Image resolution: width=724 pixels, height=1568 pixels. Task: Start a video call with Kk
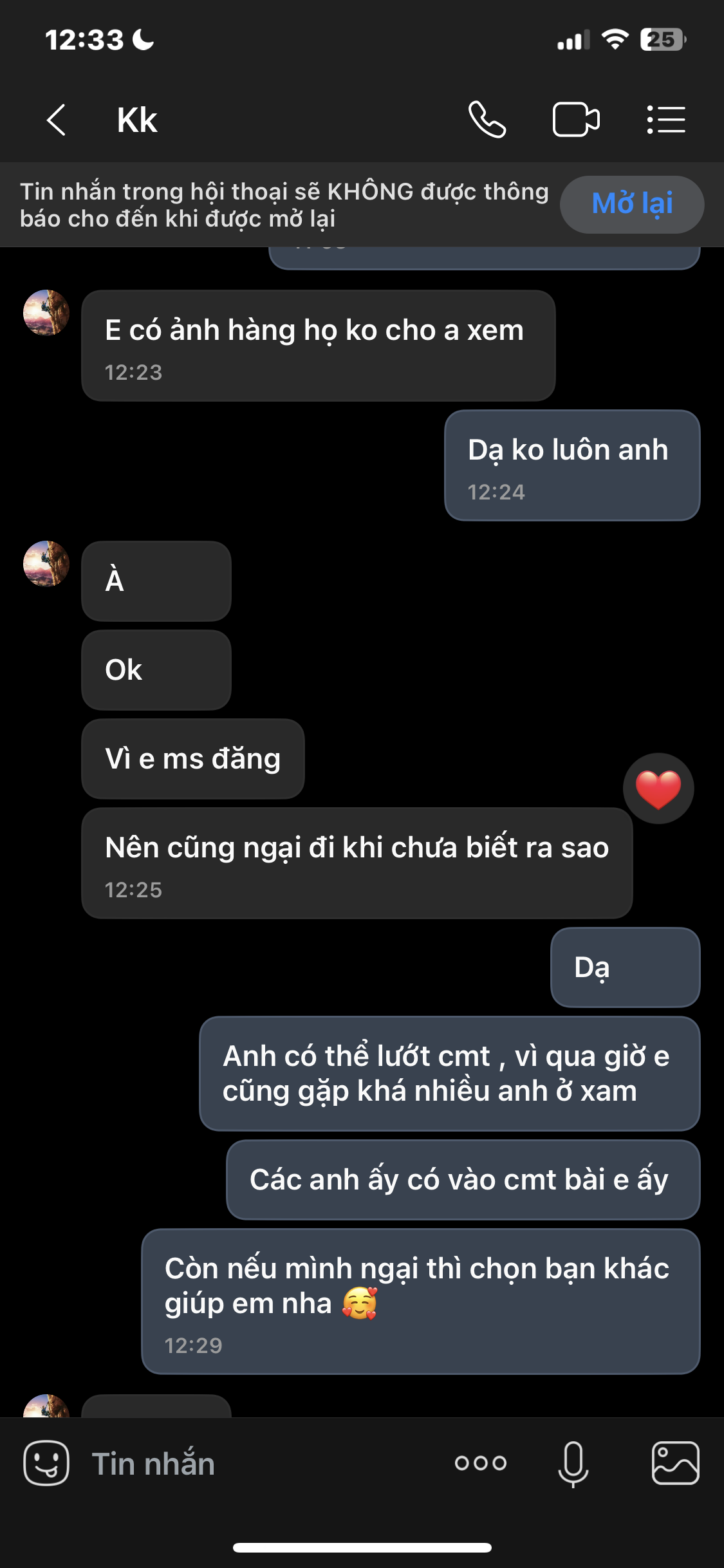(x=576, y=120)
